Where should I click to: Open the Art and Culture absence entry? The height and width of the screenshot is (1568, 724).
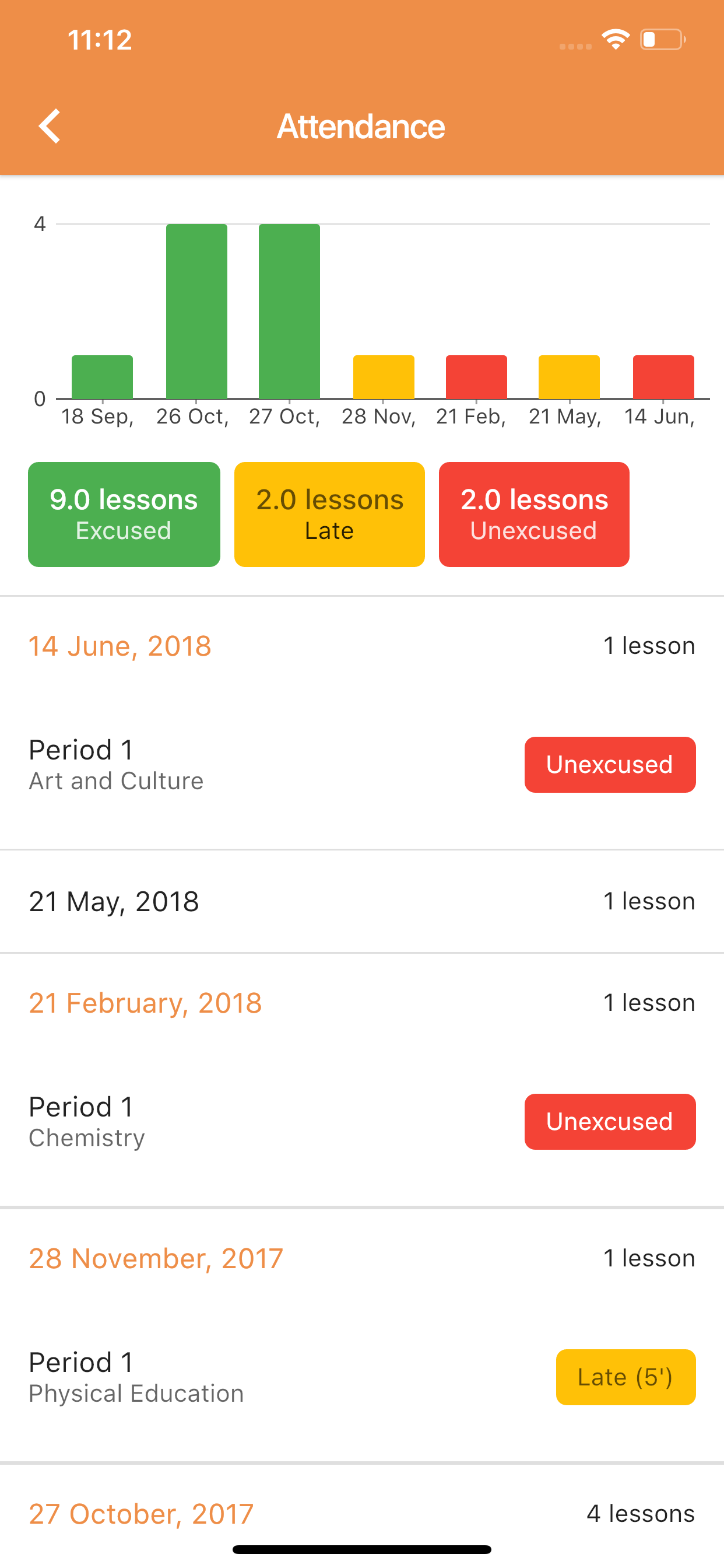[362, 765]
